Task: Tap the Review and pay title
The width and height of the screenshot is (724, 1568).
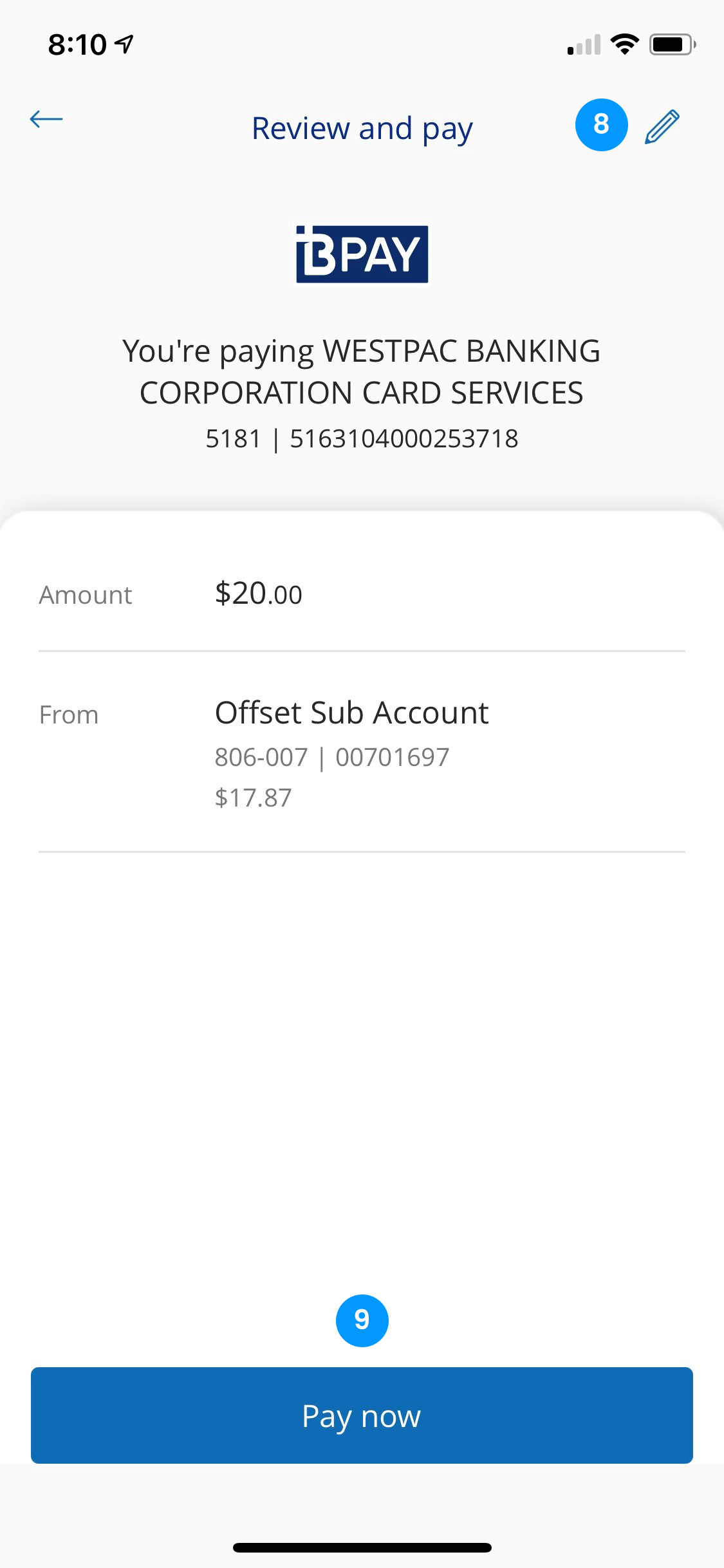Action: [x=362, y=128]
